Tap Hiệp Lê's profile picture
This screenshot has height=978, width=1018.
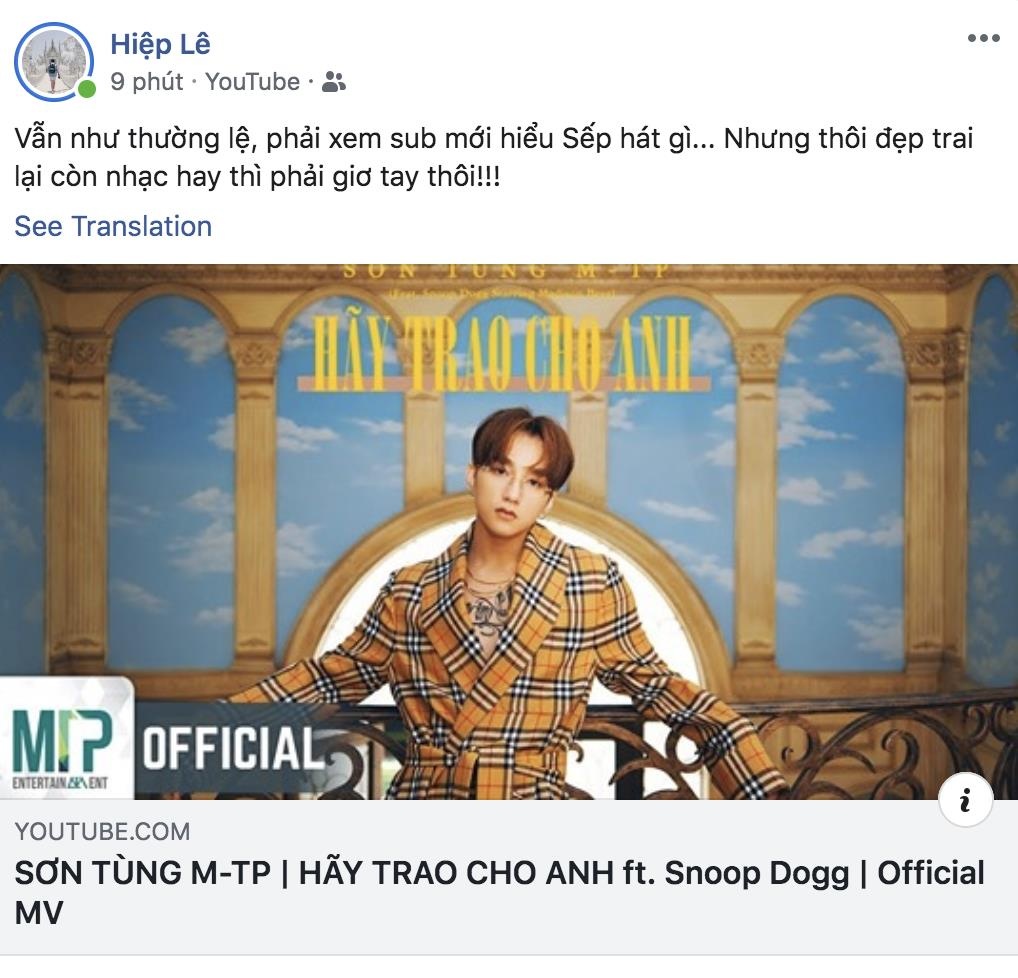click(54, 61)
